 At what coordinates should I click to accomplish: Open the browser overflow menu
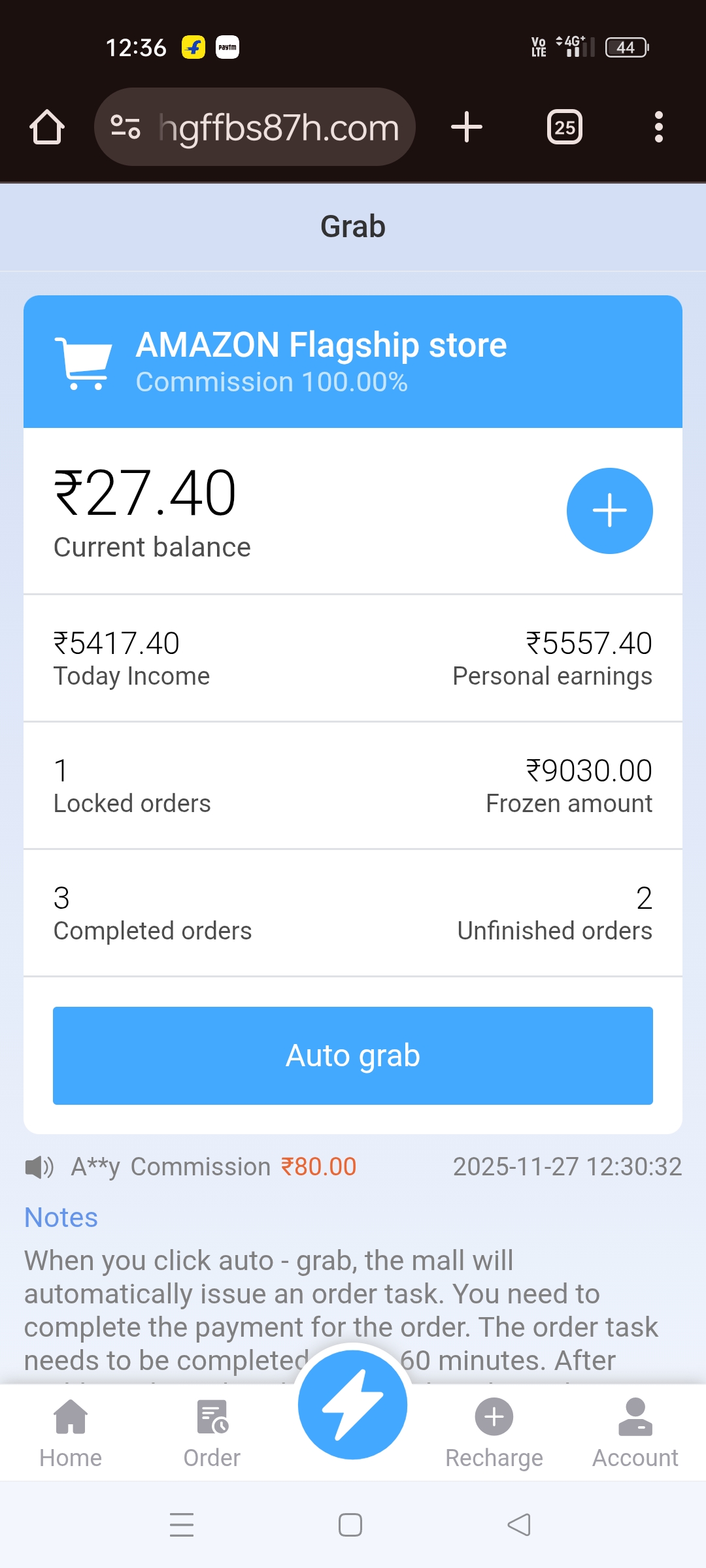point(658,127)
